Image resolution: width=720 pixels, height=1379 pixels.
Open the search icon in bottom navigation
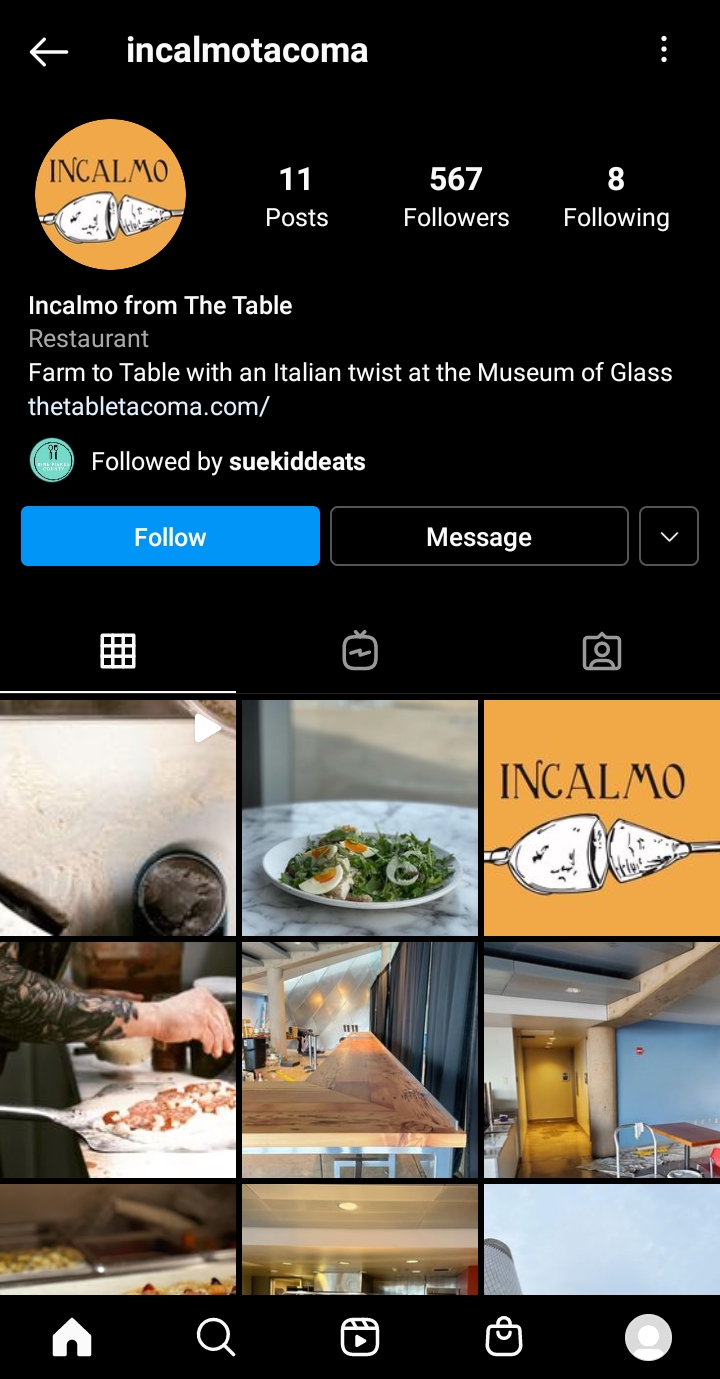tap(216, 1336)
